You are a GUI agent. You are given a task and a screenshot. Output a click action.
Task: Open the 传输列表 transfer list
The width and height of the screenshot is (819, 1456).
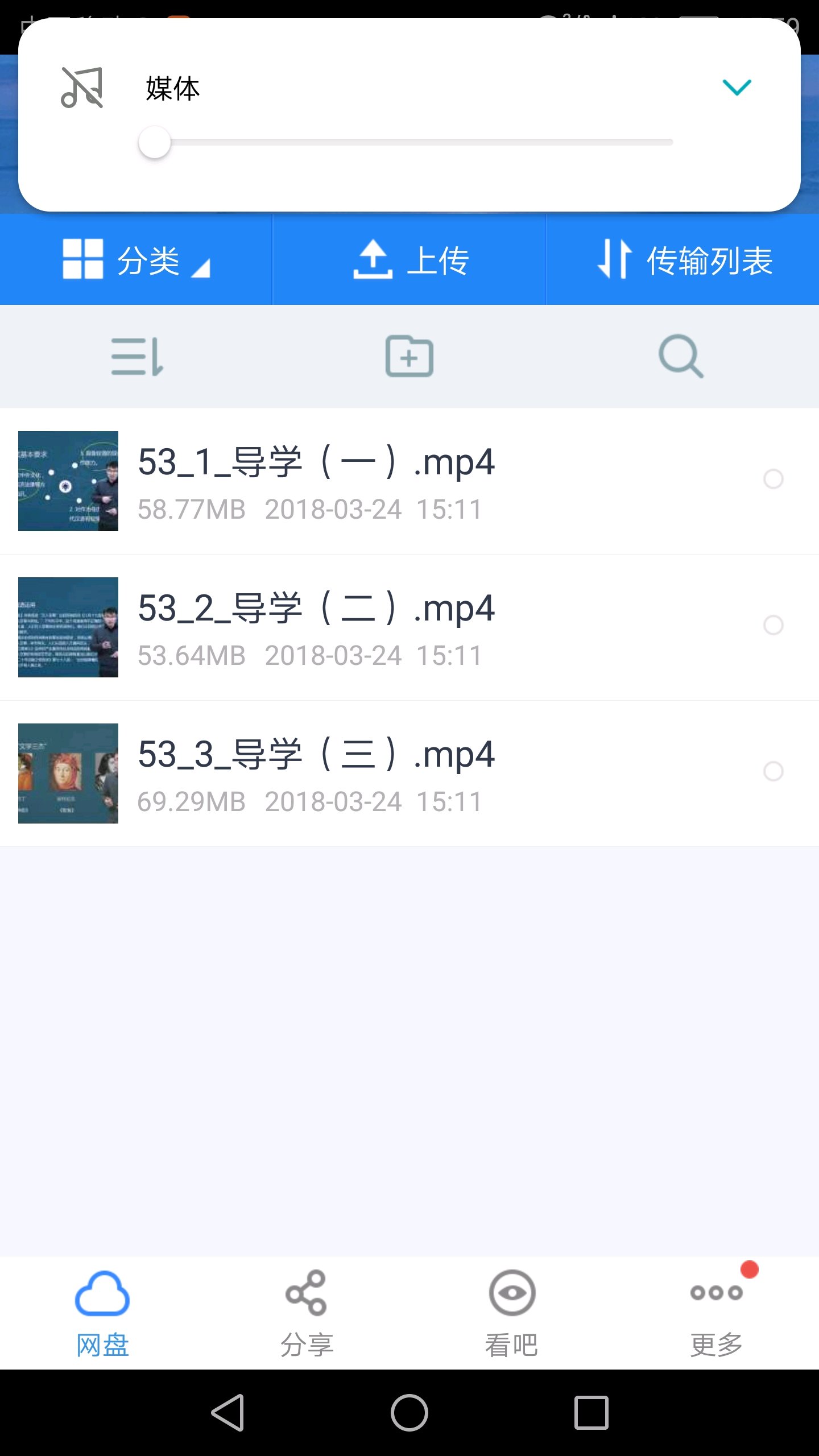coord(684,260)
